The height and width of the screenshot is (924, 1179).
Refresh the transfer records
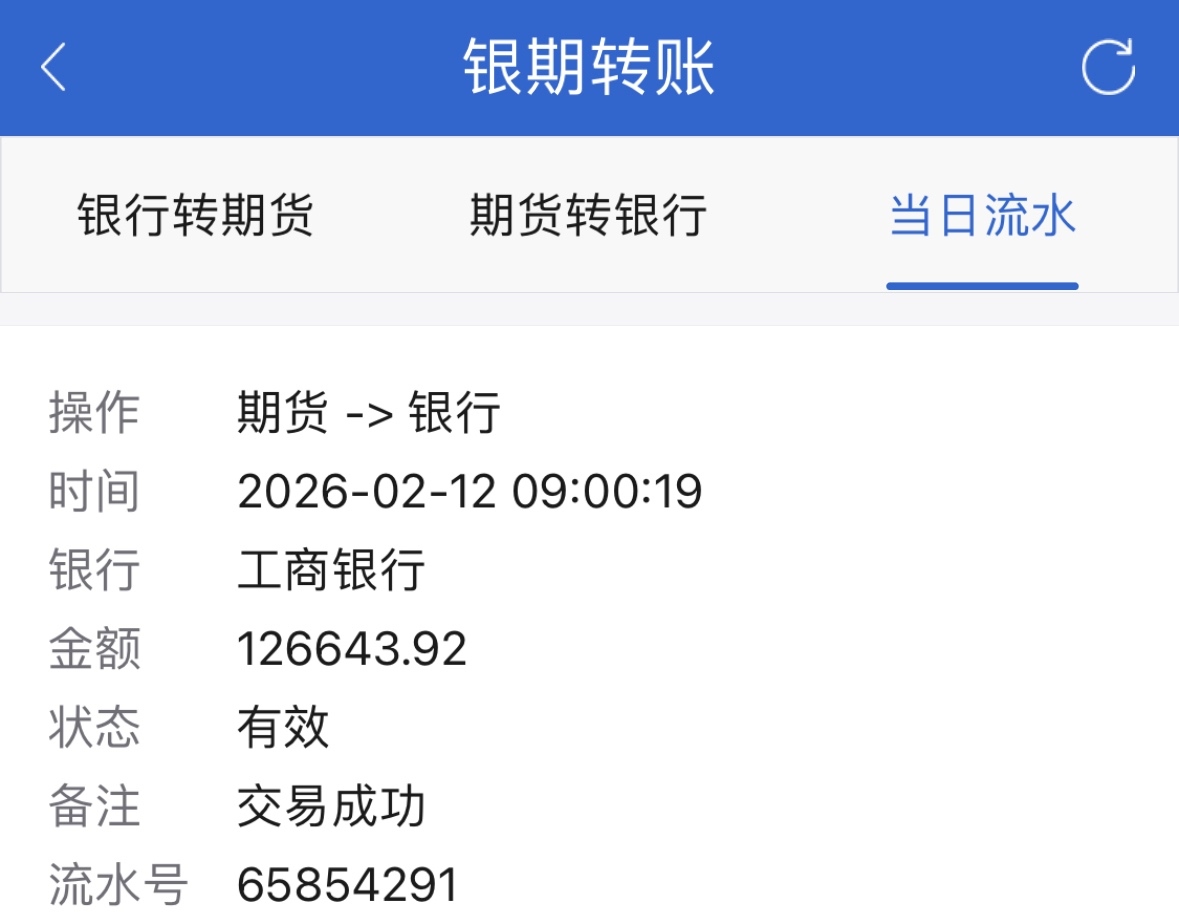pos(1108,67)
